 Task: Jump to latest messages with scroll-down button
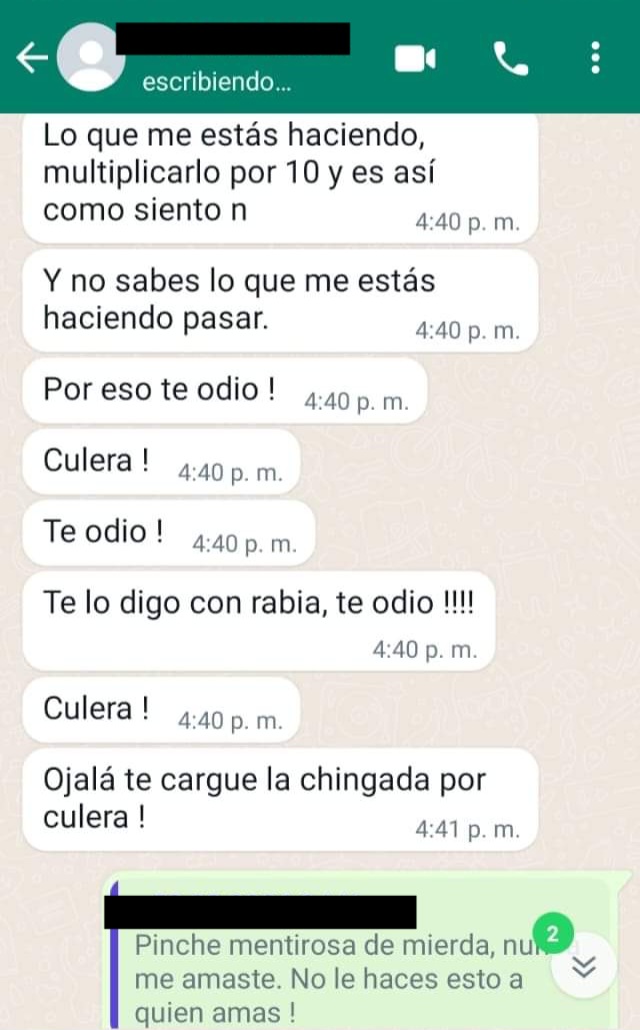click(x=586, y=965)
